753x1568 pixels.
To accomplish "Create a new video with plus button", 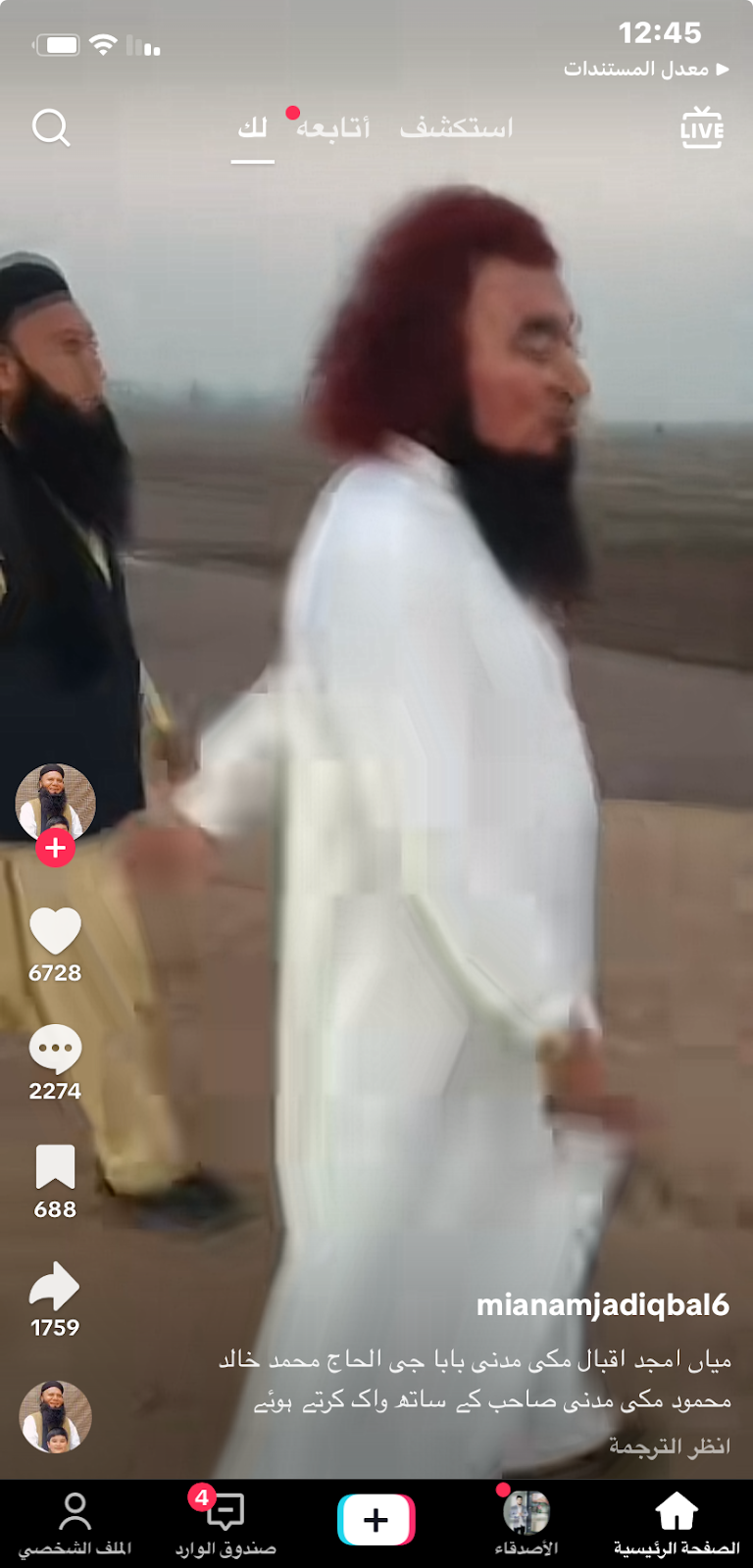I will coord(376,1520).
